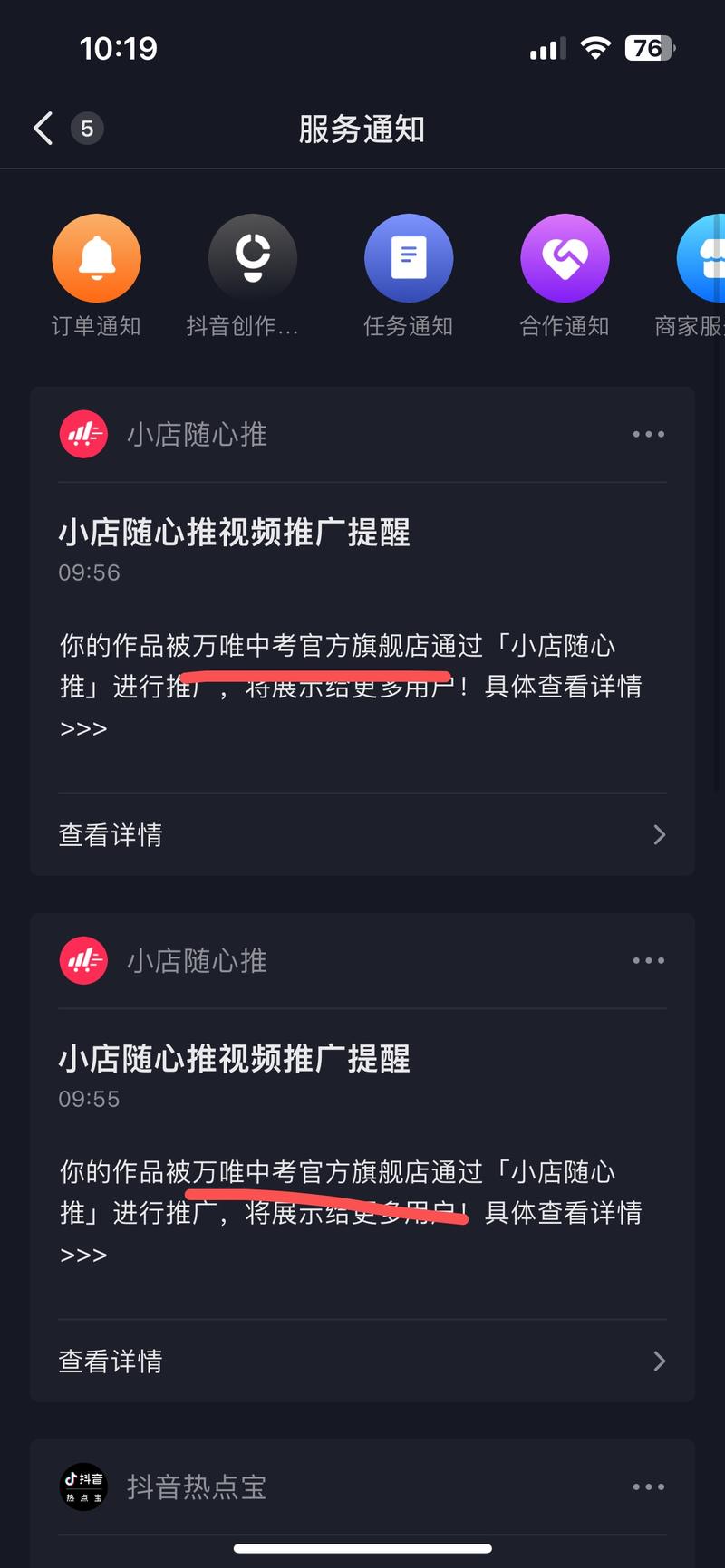Tap the back chevron to leave 服务通知
The height and width of the screenshot is (1568, 725).
click(x=42, y=129)
